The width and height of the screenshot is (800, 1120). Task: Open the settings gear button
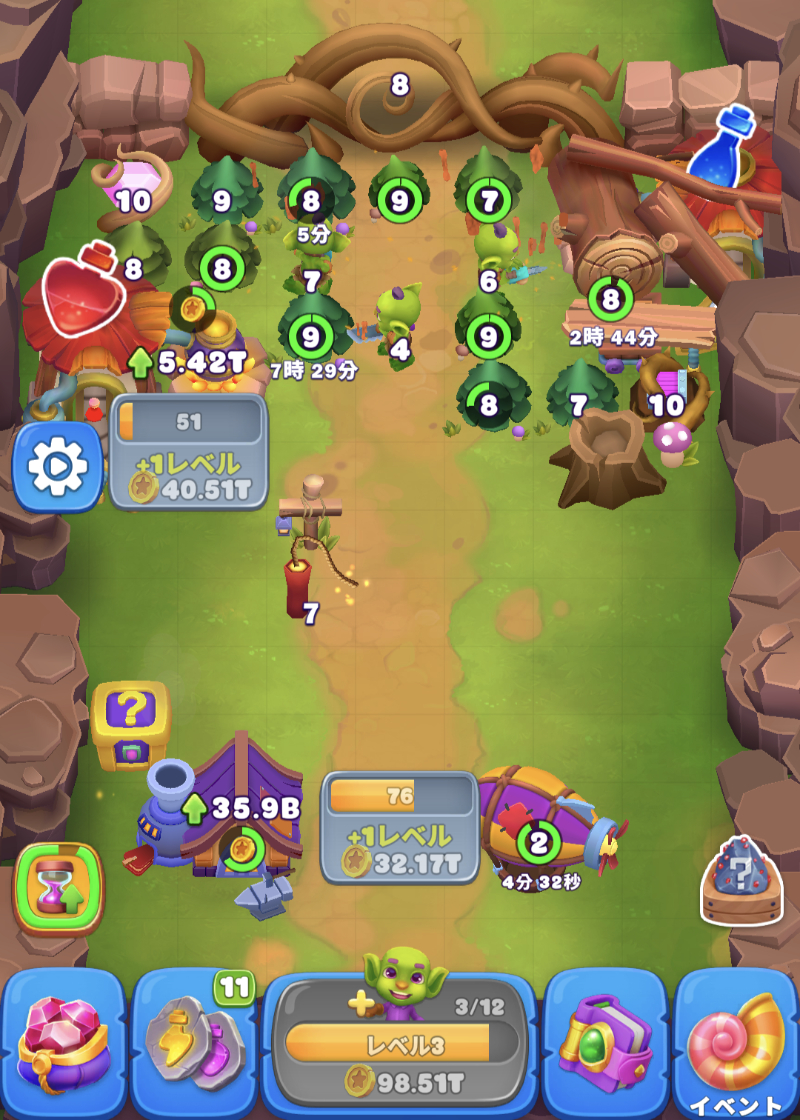coord(57,466)
